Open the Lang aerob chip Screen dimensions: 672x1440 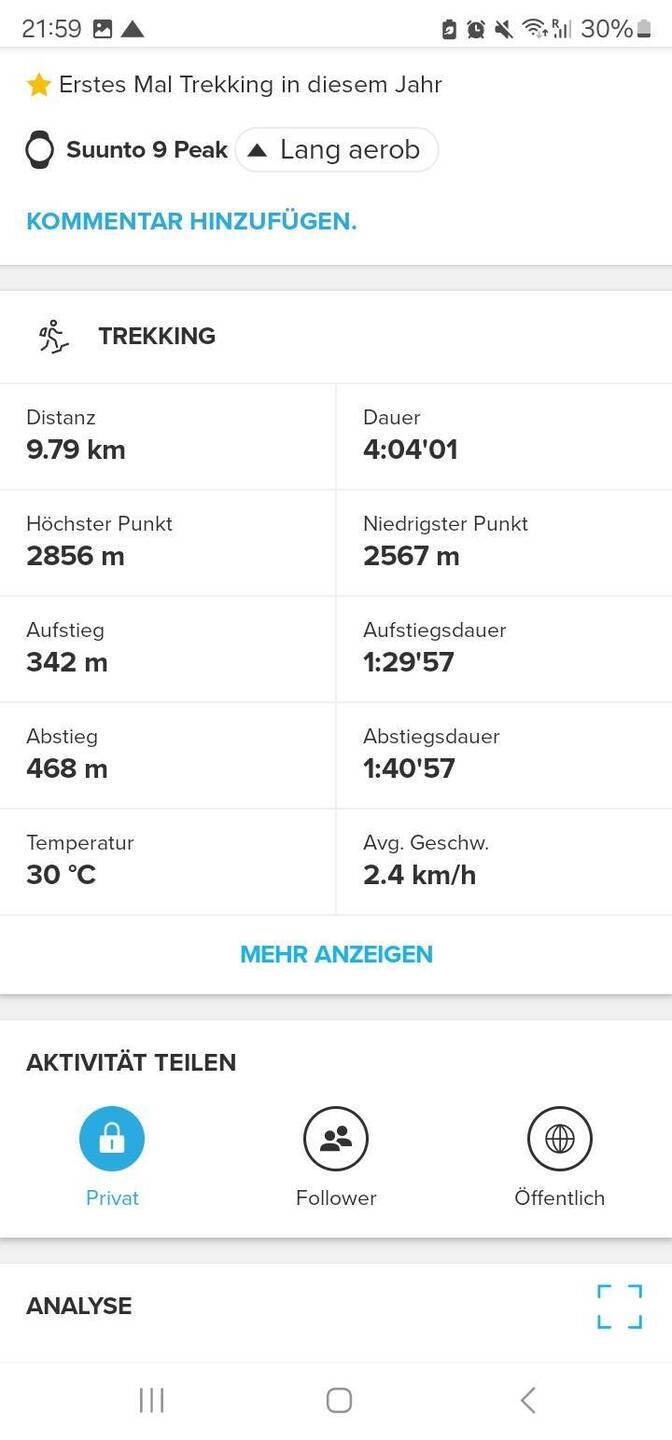click(x=337, y=150)
